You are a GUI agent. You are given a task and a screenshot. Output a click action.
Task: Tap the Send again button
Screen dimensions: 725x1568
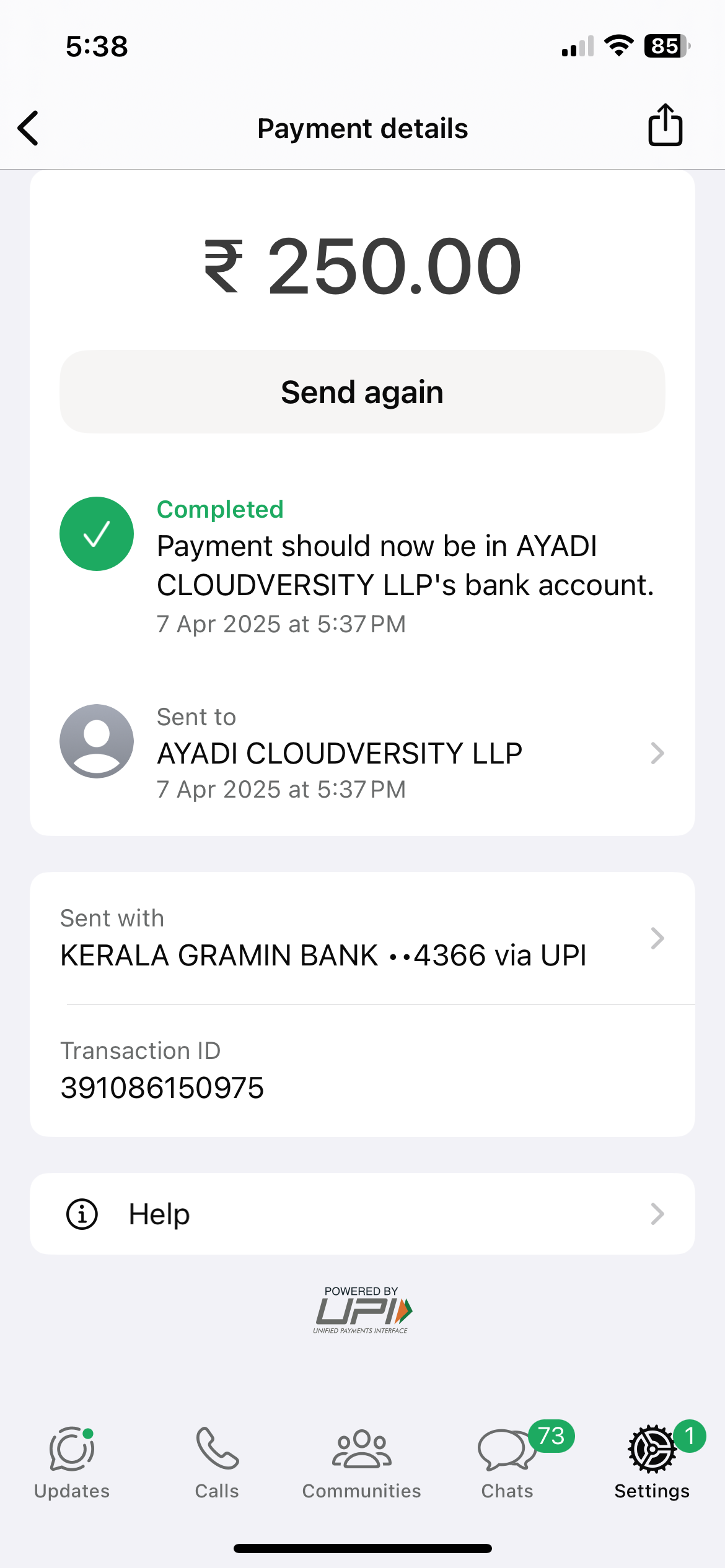point(362,392)
